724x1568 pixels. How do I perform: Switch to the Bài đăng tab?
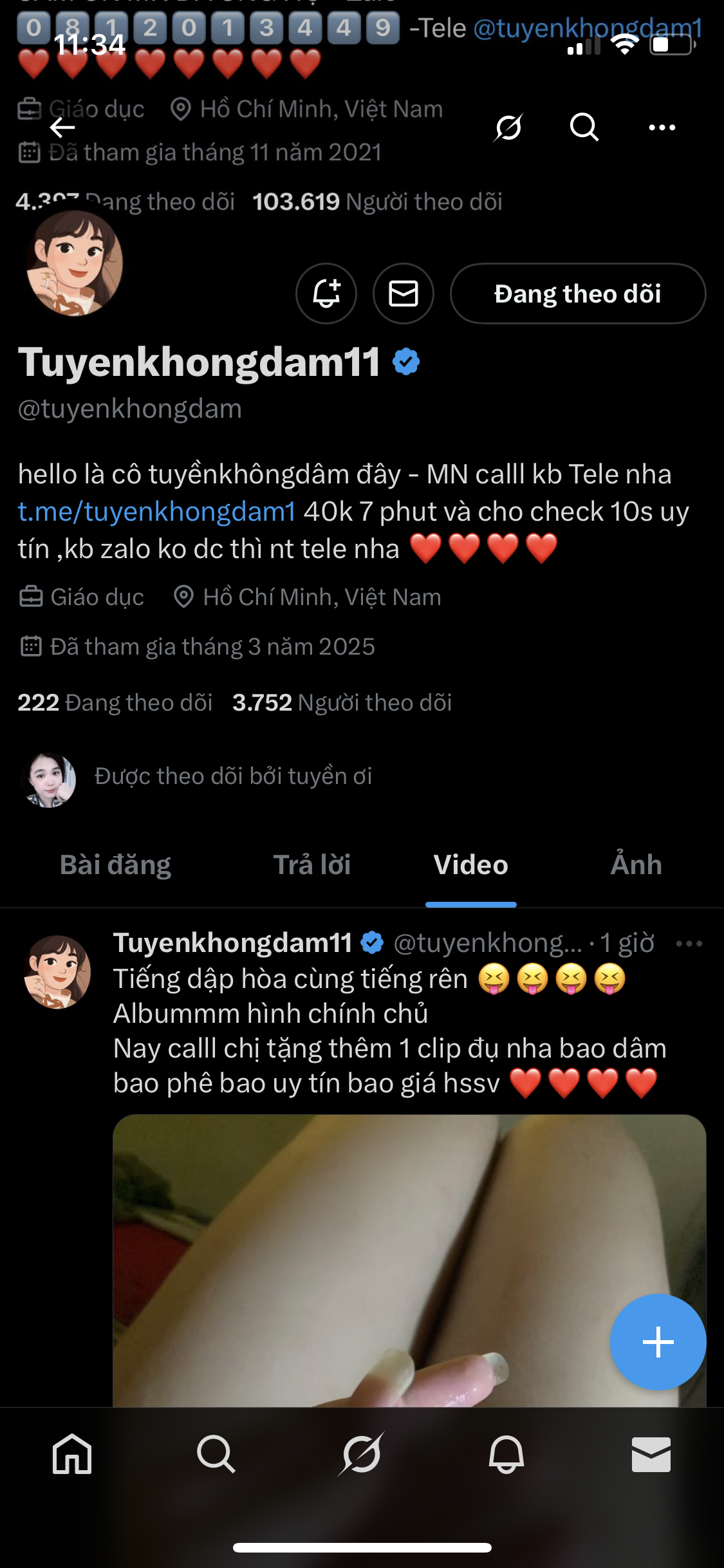(116, 864)
